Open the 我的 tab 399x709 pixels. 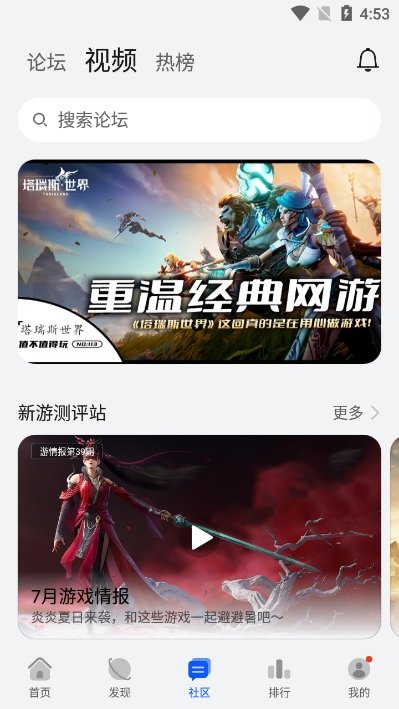pos(359,677)
